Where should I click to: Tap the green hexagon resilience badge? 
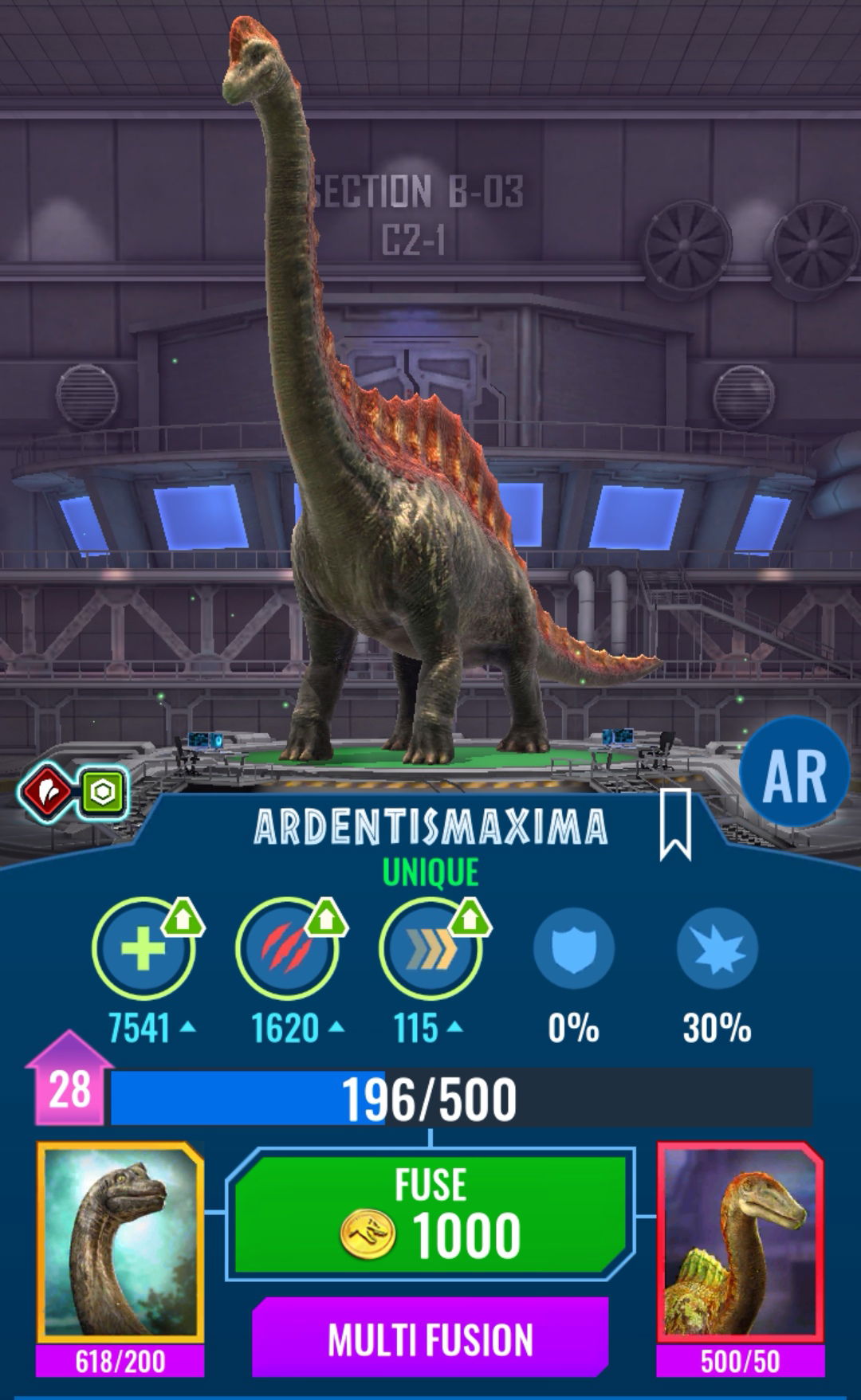coord(104,792)
